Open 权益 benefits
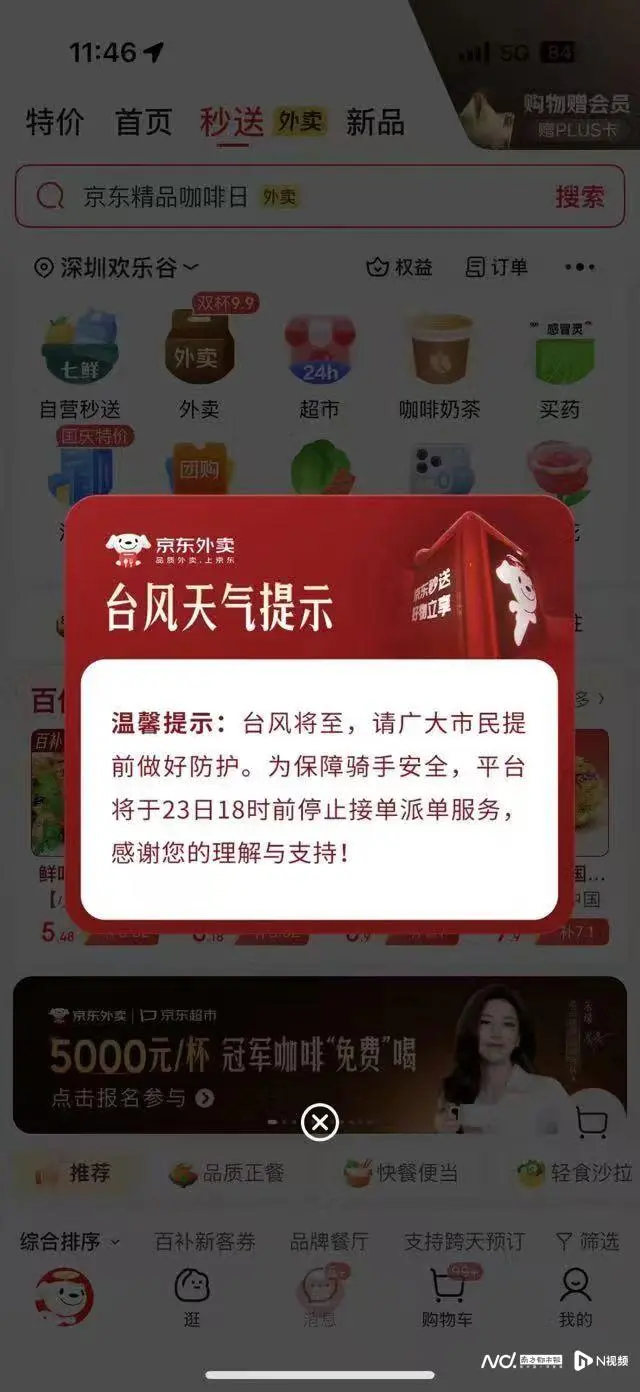Image resolution: width=640 pixels, height=1392 pixels. point(399,268)
